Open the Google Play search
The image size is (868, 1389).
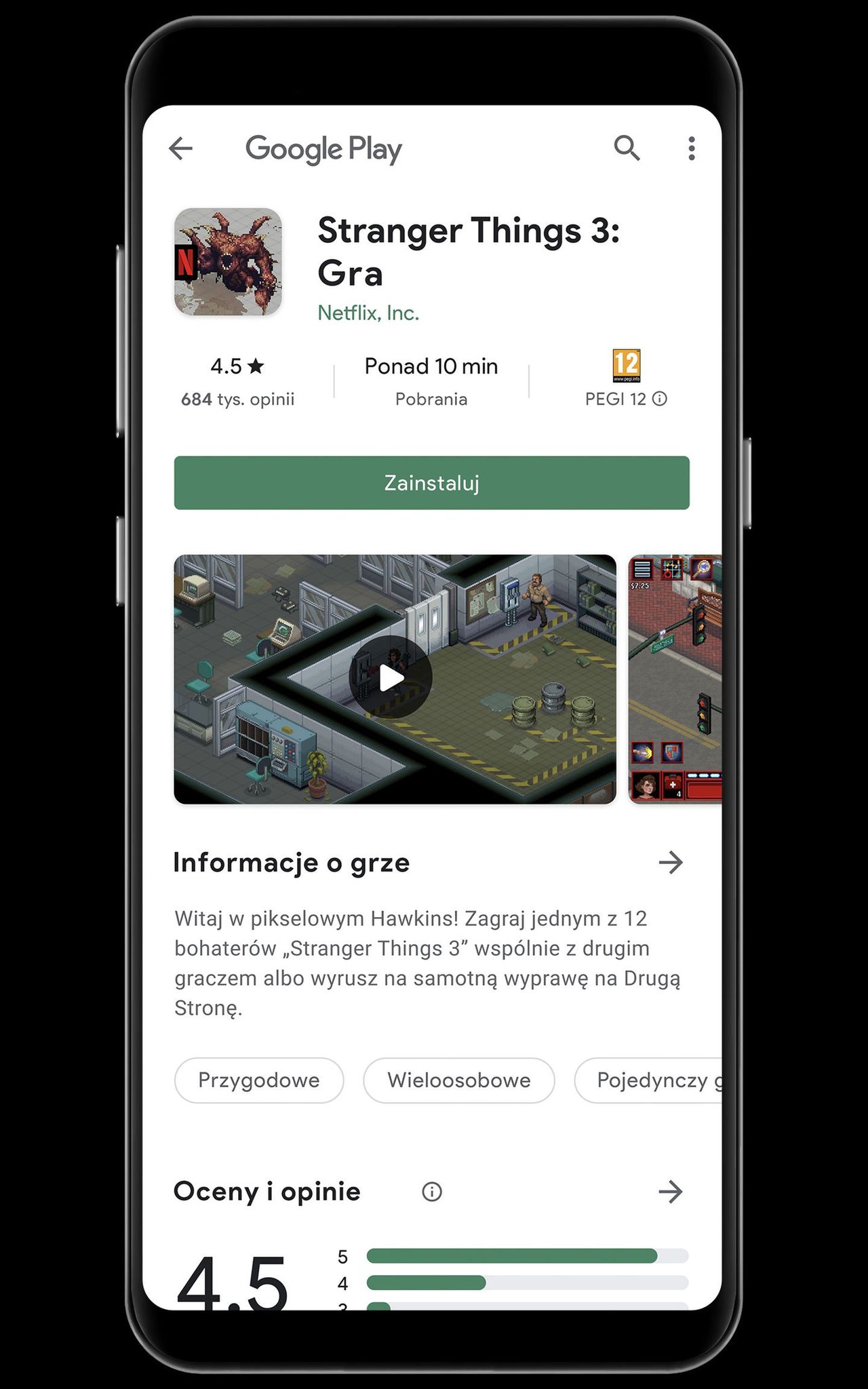click(627, 148)
